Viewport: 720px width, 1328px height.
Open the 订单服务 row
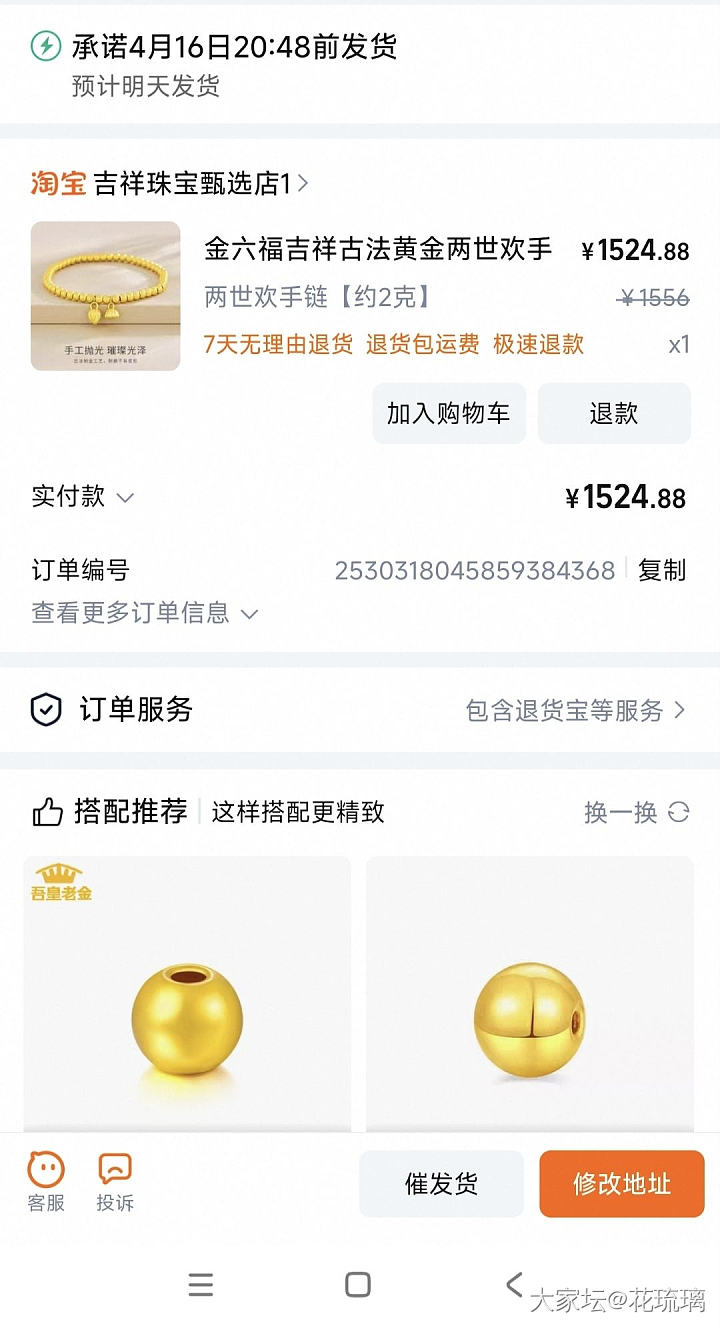(x=360, y=710)
